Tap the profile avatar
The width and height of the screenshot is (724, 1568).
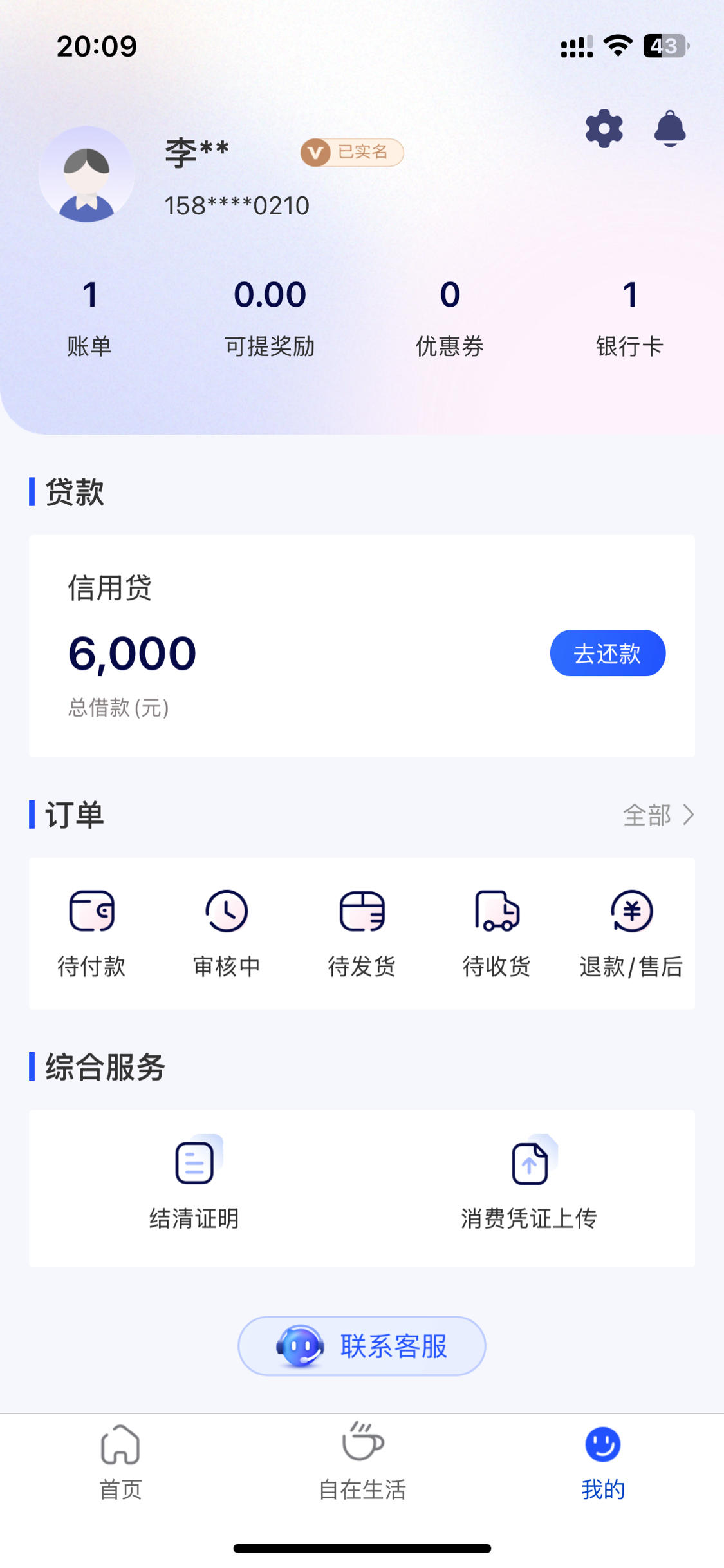click(87, 175)
